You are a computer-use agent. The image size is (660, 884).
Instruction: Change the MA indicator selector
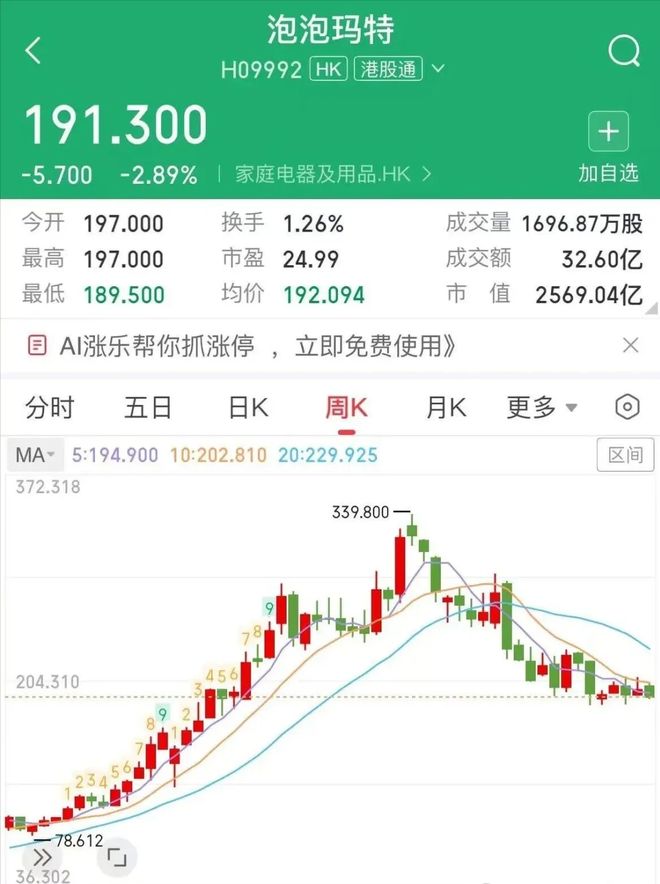(x=35, y=455)
